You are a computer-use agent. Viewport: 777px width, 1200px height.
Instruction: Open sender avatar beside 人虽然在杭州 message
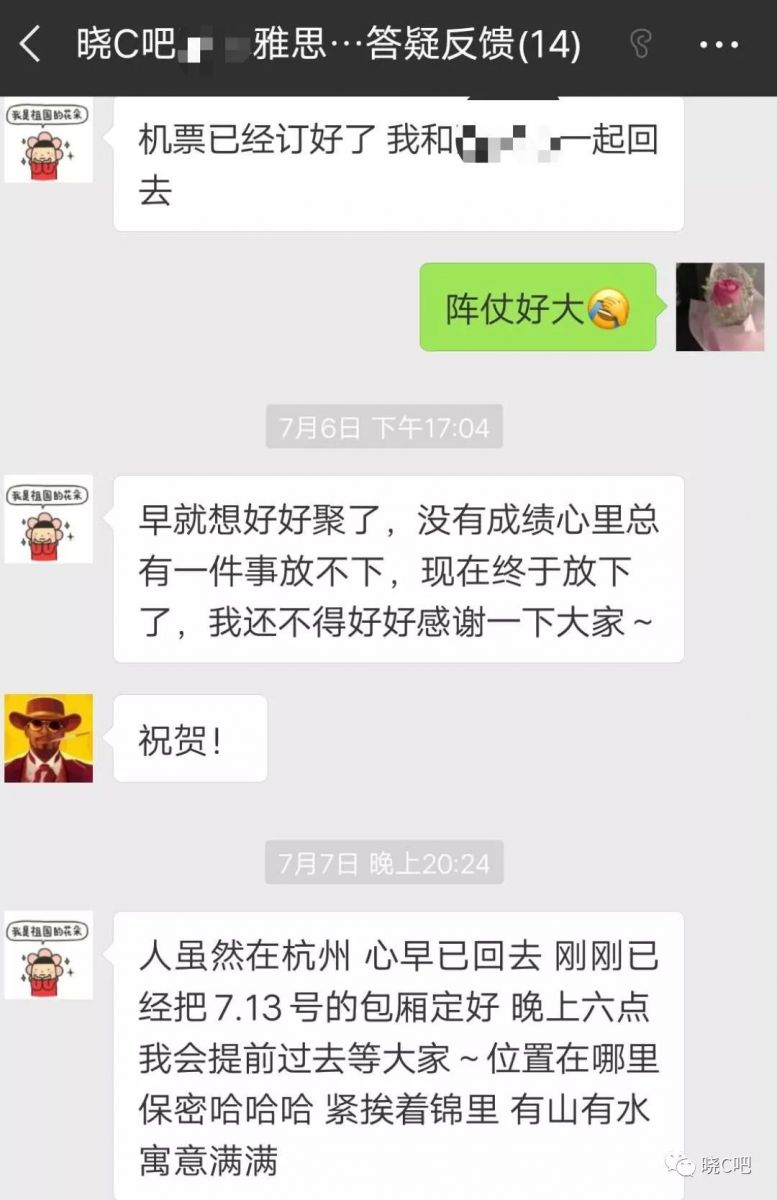(x=48, y=955)
